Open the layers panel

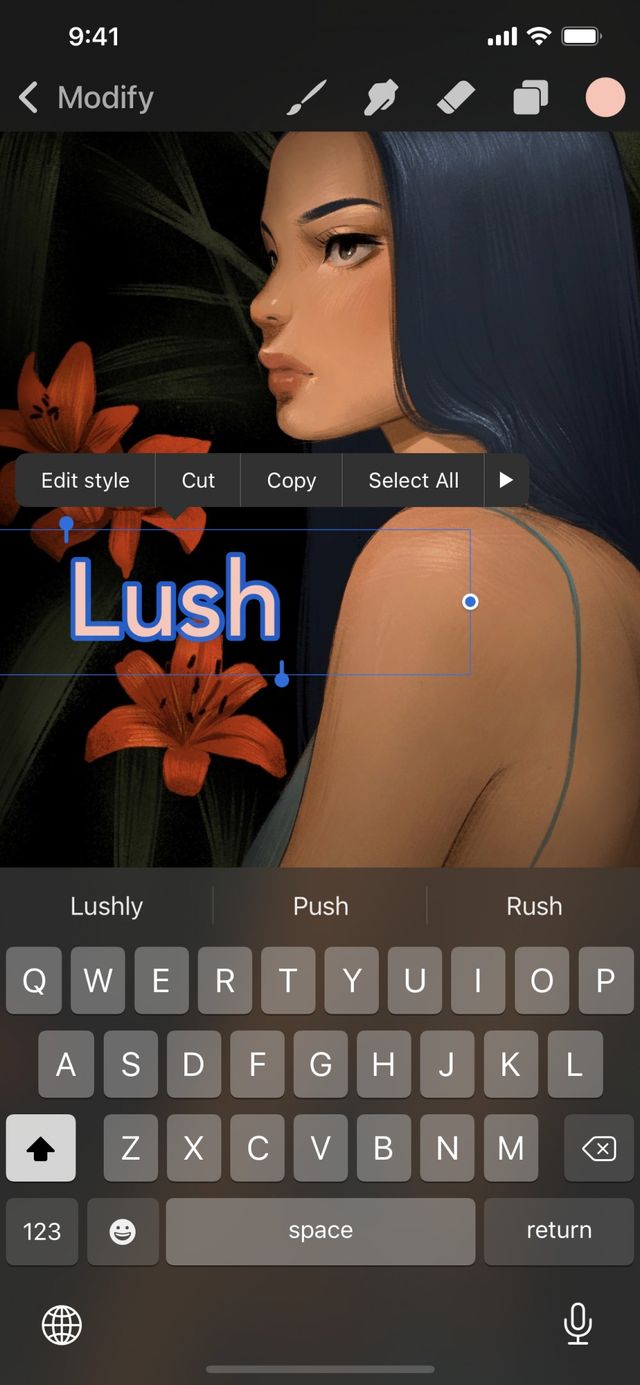[x=530, y=98]
